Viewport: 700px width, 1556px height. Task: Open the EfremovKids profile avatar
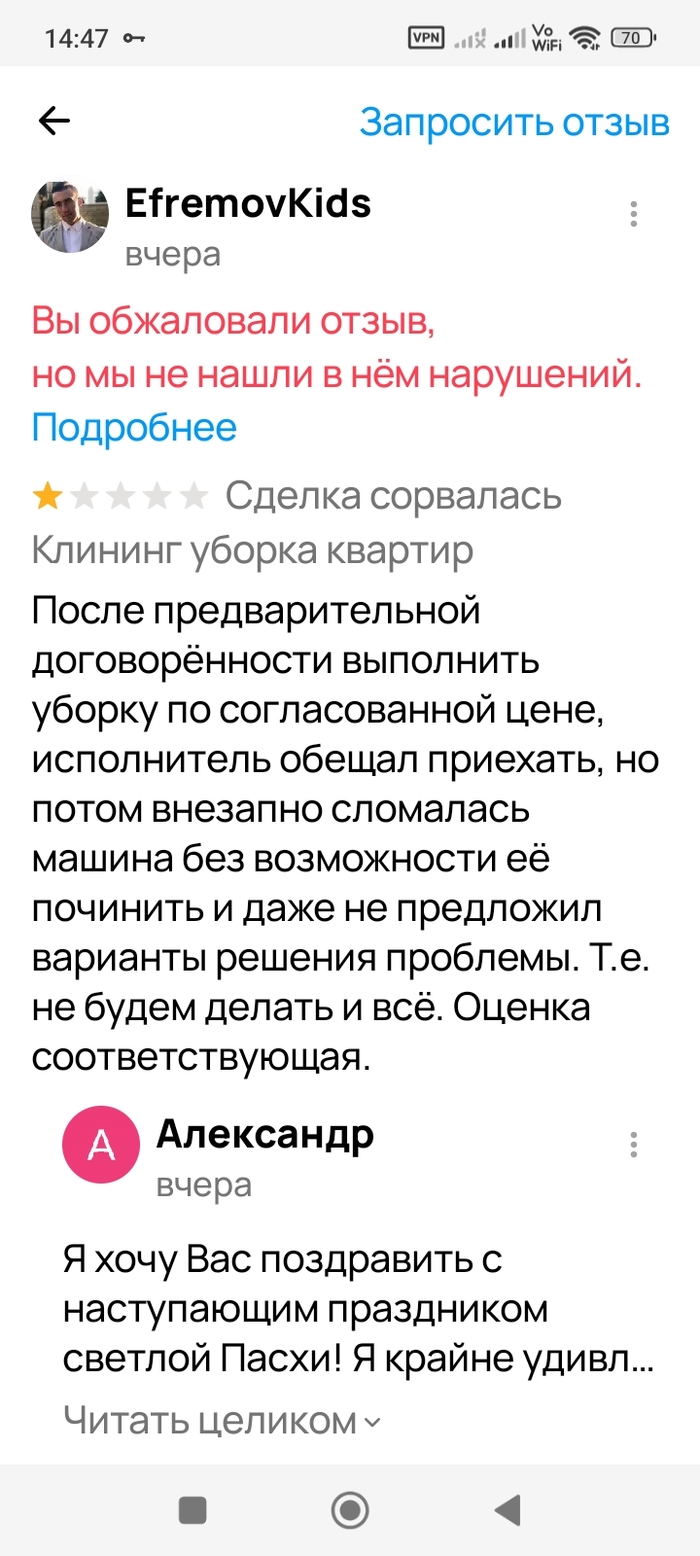[x=71, y=218]
